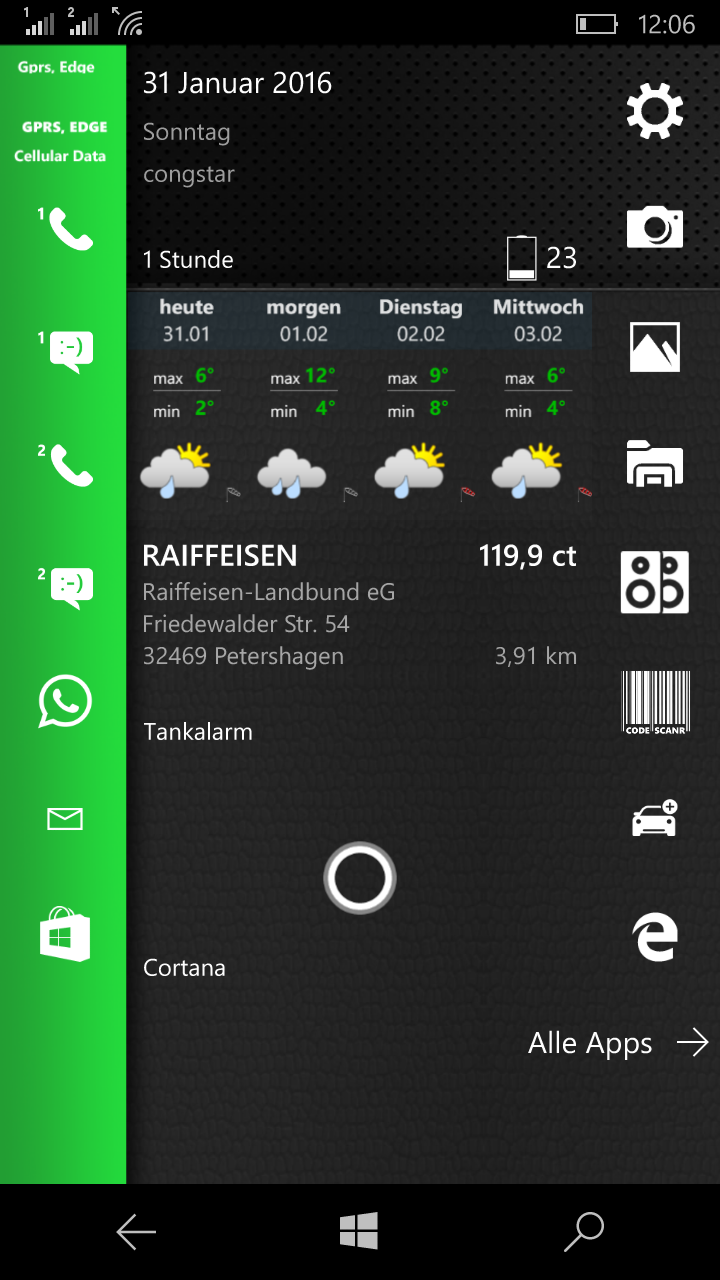
Task: Launch the Edge browser
Action: 655,937
